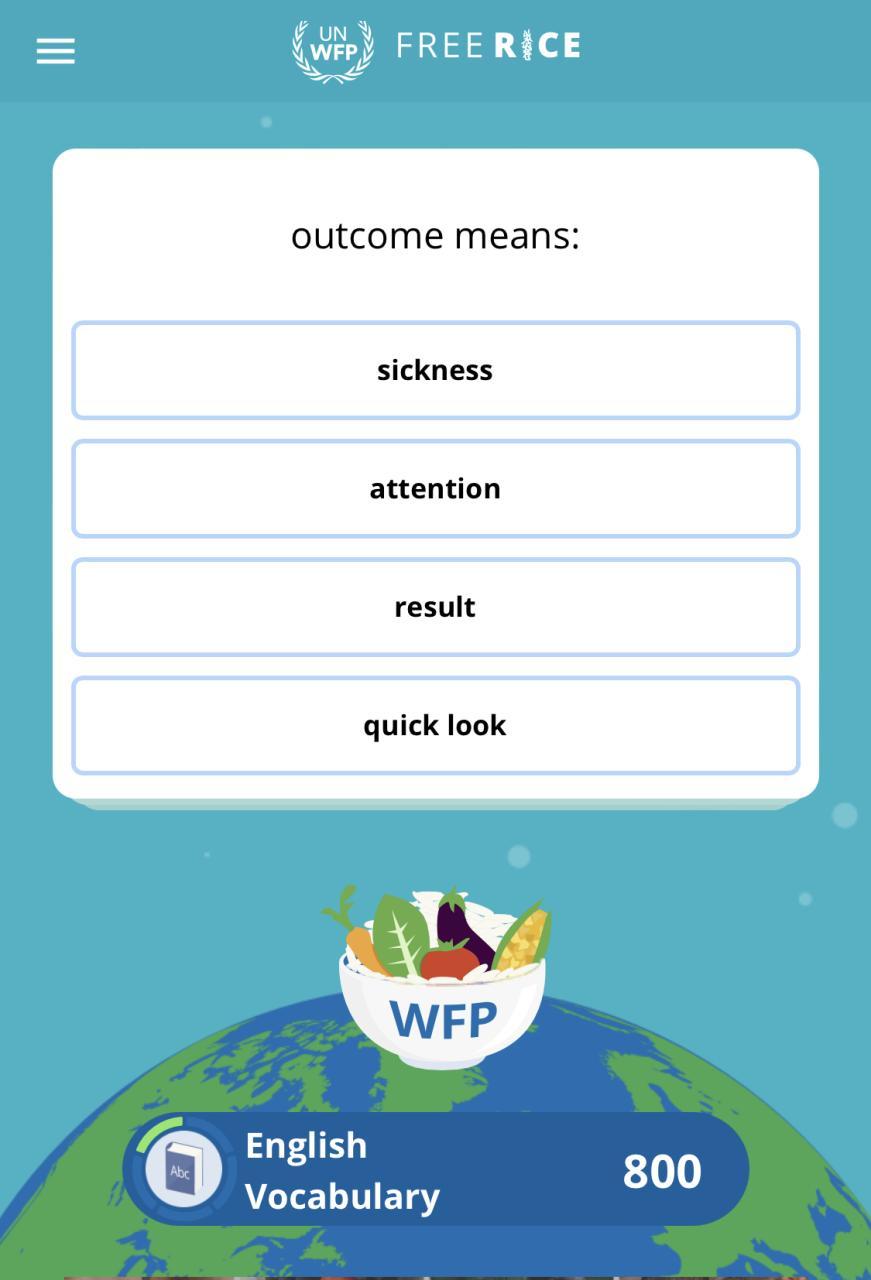Viewport: 871px width, 1280px height.
Task: Select the answer 'sickness'
Action: pos(435,370)
